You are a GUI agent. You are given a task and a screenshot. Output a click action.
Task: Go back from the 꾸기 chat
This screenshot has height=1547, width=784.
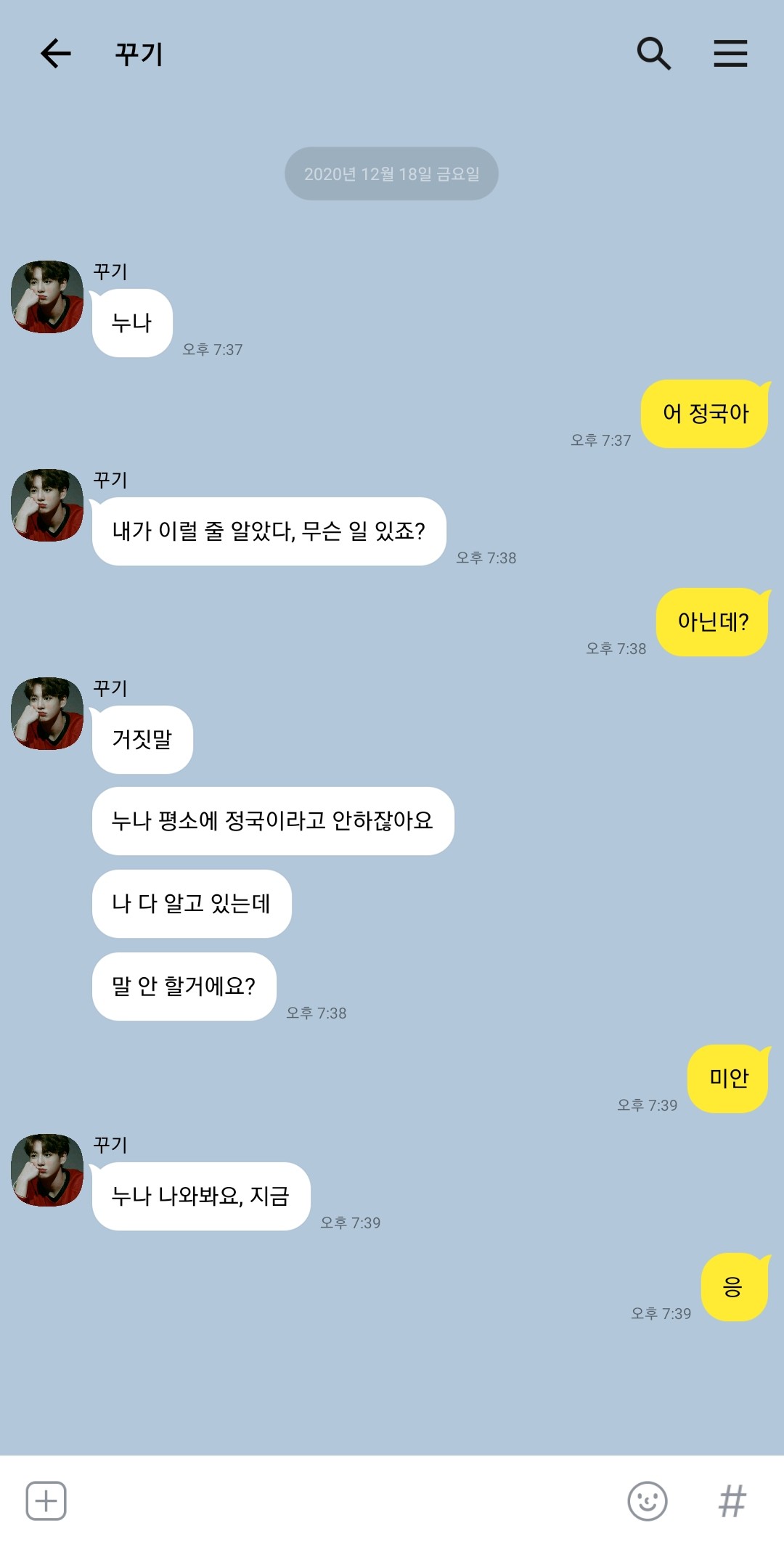pyautogui.click(x=56, y=54)
